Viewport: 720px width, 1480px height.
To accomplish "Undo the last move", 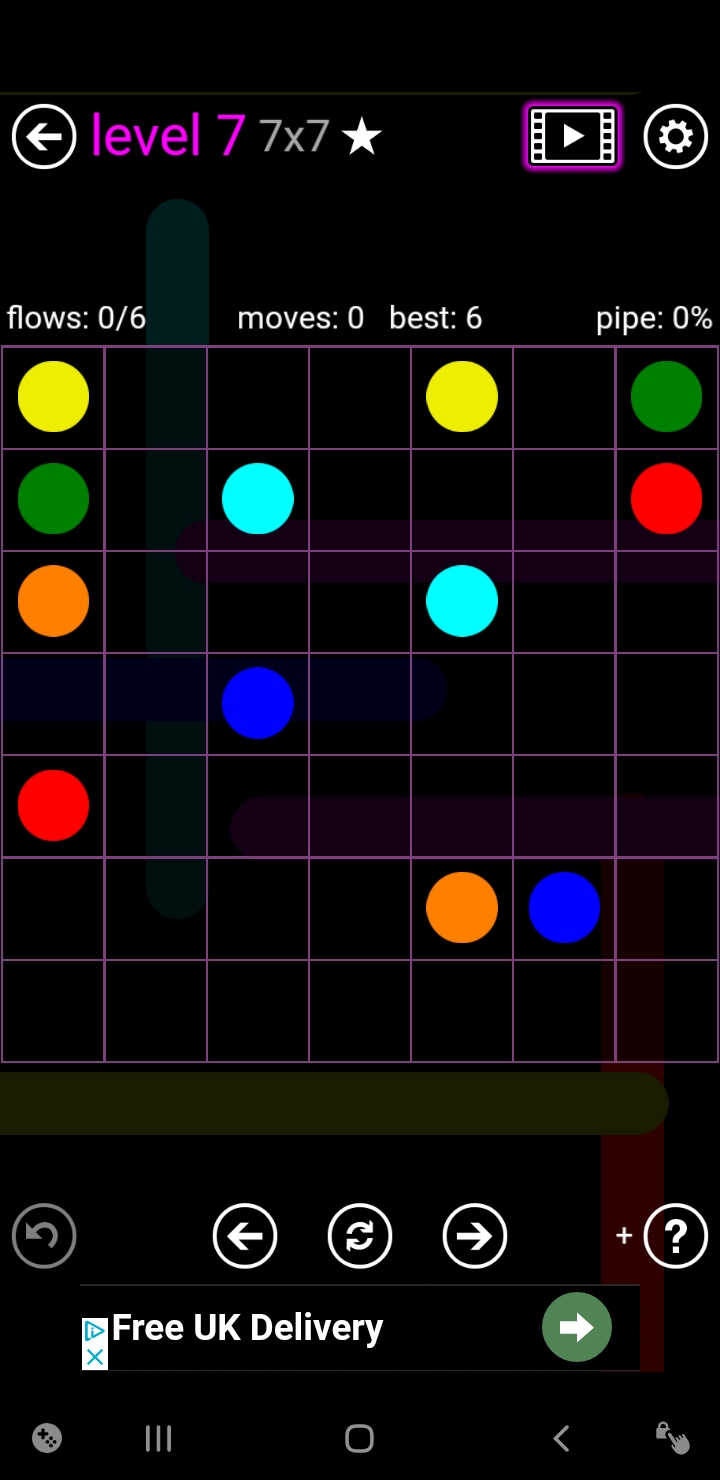I will pos(44,1236).
